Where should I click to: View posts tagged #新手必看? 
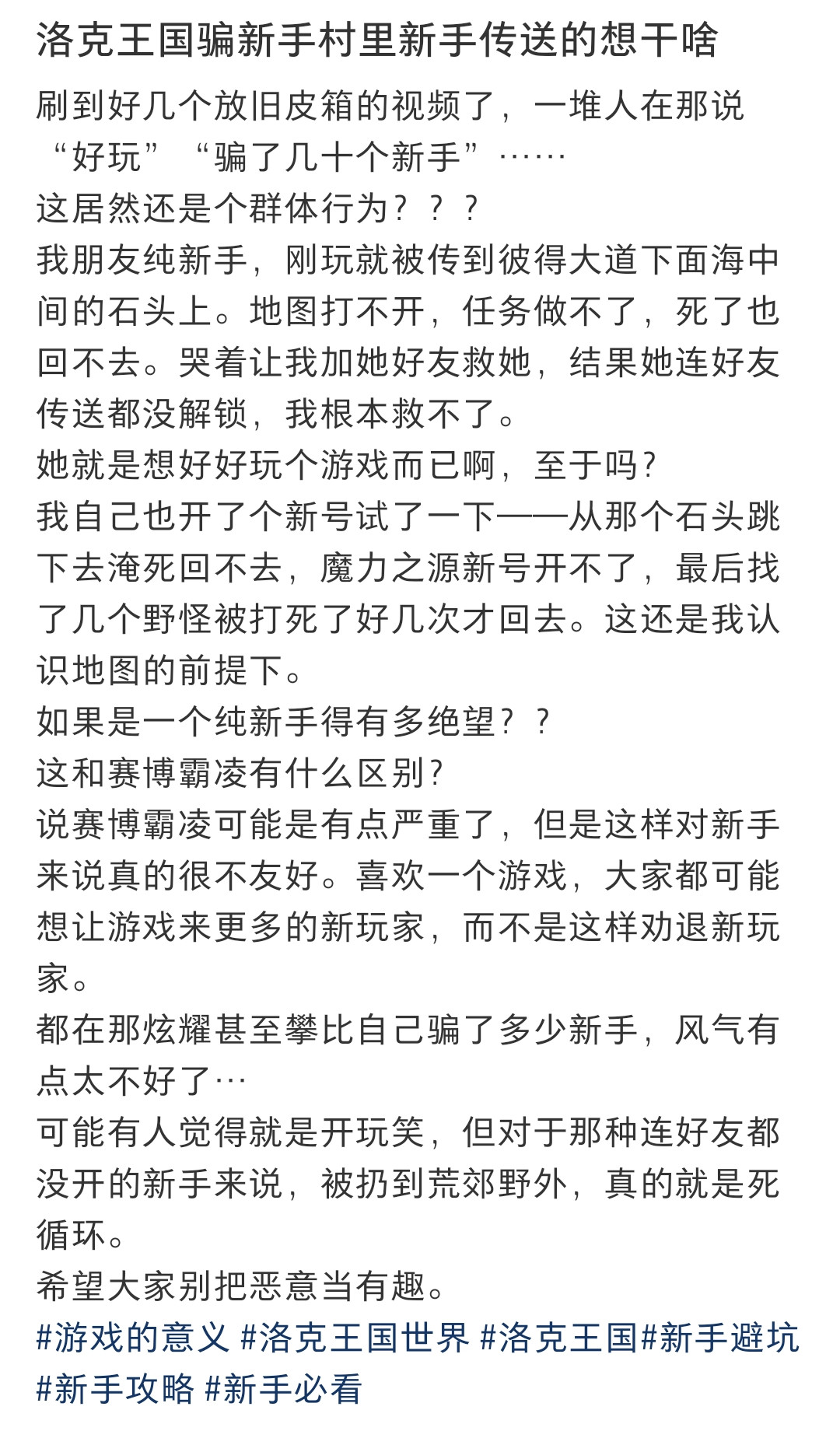point(283,1390)
